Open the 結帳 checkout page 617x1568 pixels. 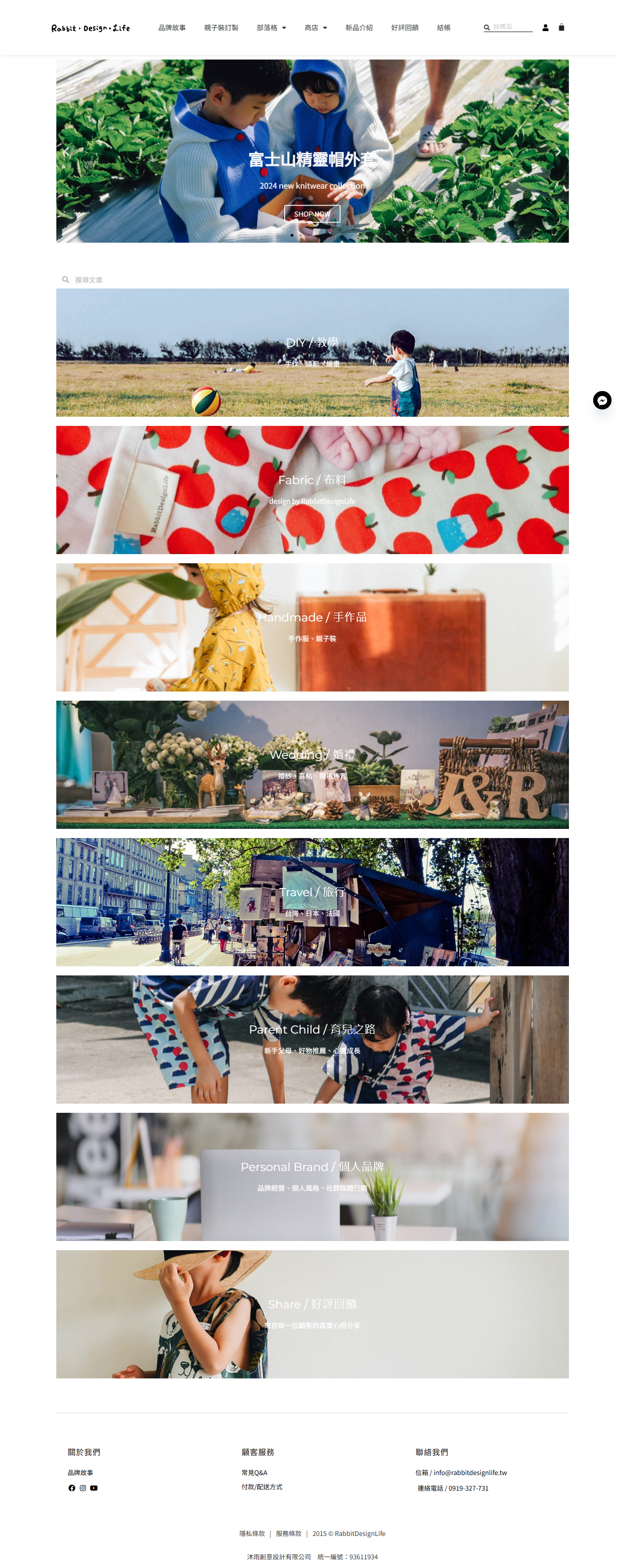click(444, 28)
